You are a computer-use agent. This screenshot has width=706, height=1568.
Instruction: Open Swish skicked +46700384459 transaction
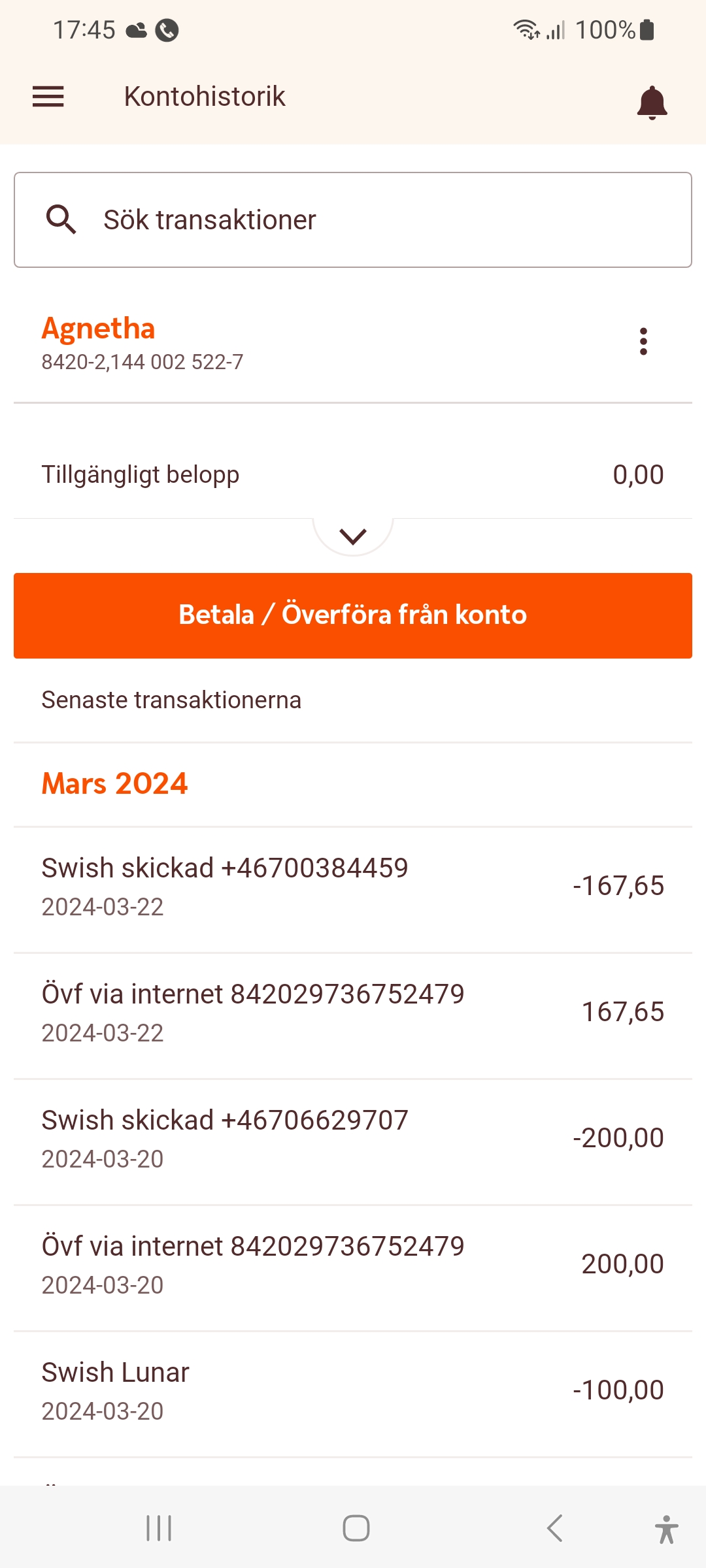353,887
